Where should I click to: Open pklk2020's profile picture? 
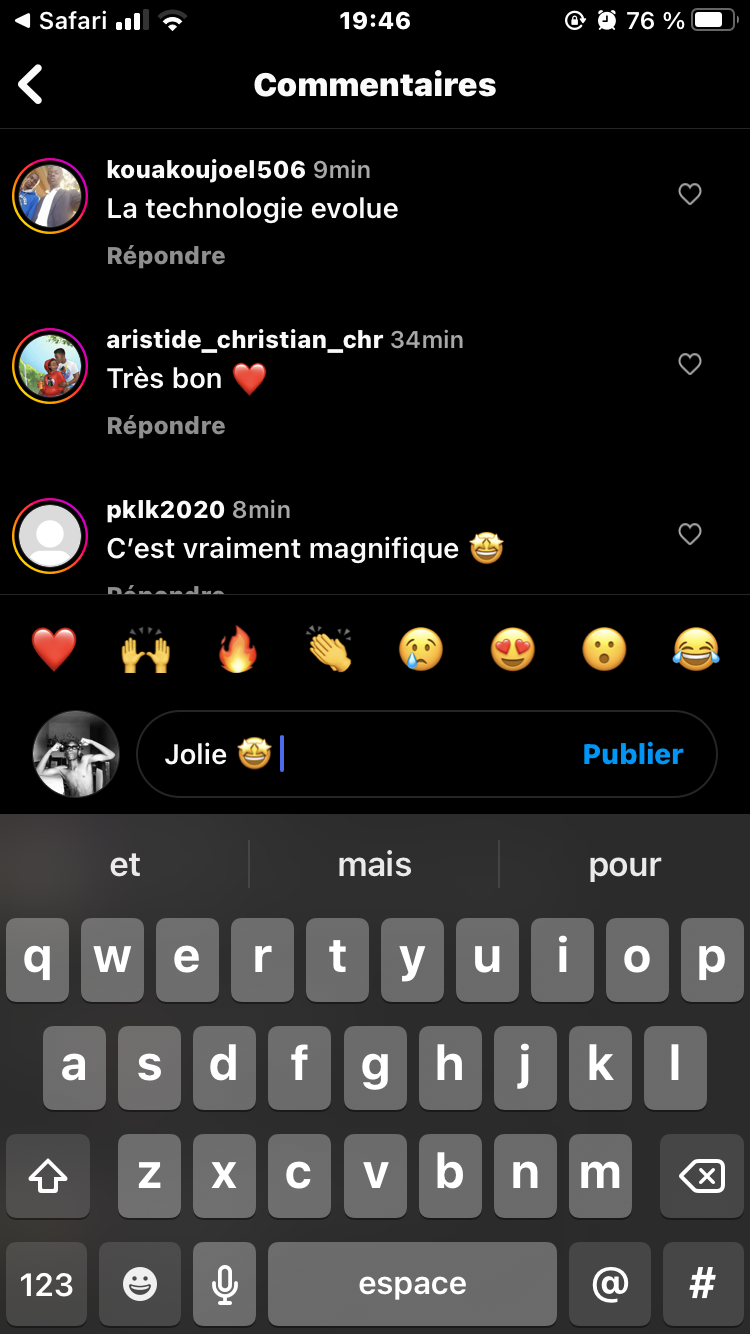(50, 536)
